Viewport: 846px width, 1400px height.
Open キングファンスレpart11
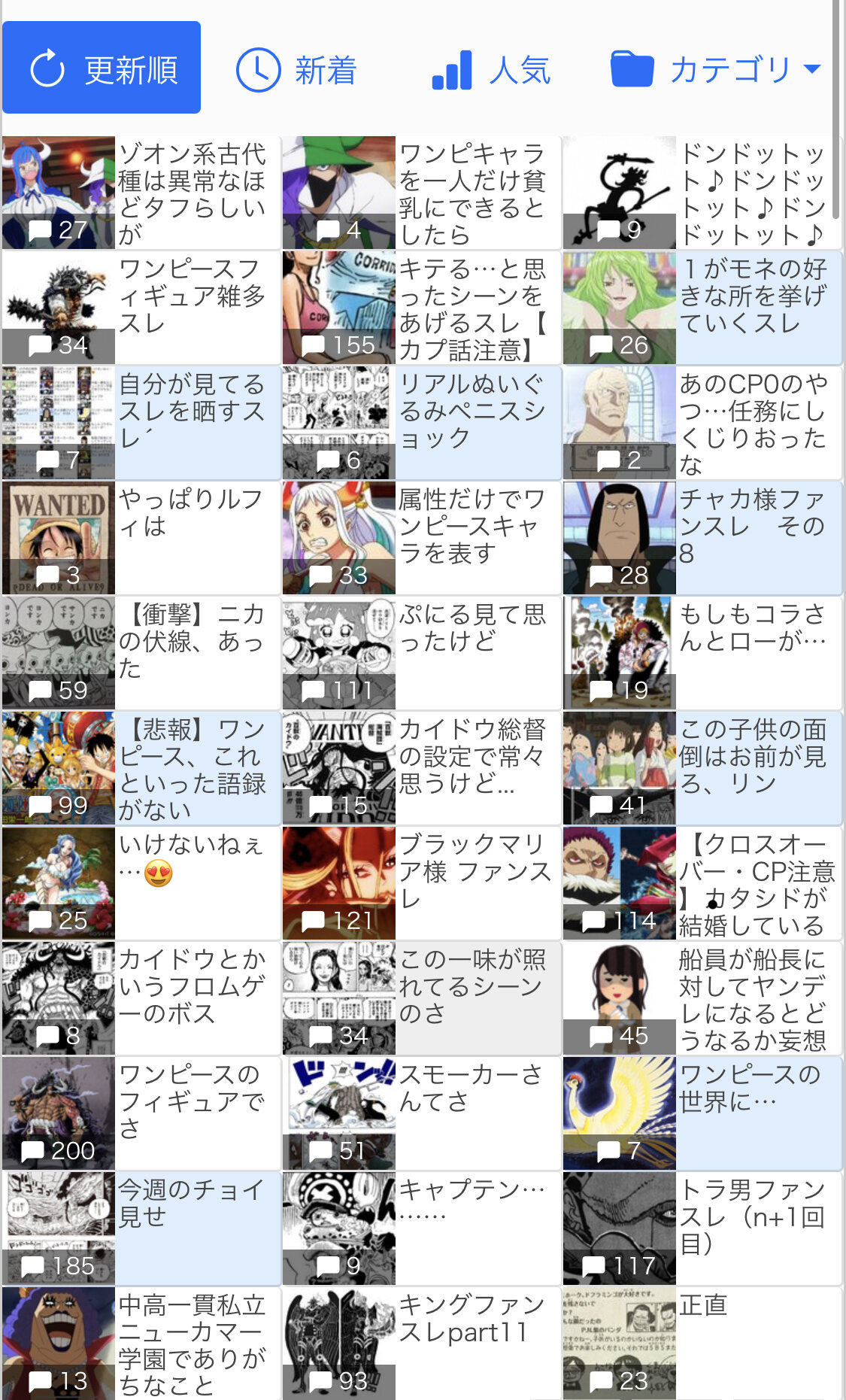click(x=421, y=1344)
